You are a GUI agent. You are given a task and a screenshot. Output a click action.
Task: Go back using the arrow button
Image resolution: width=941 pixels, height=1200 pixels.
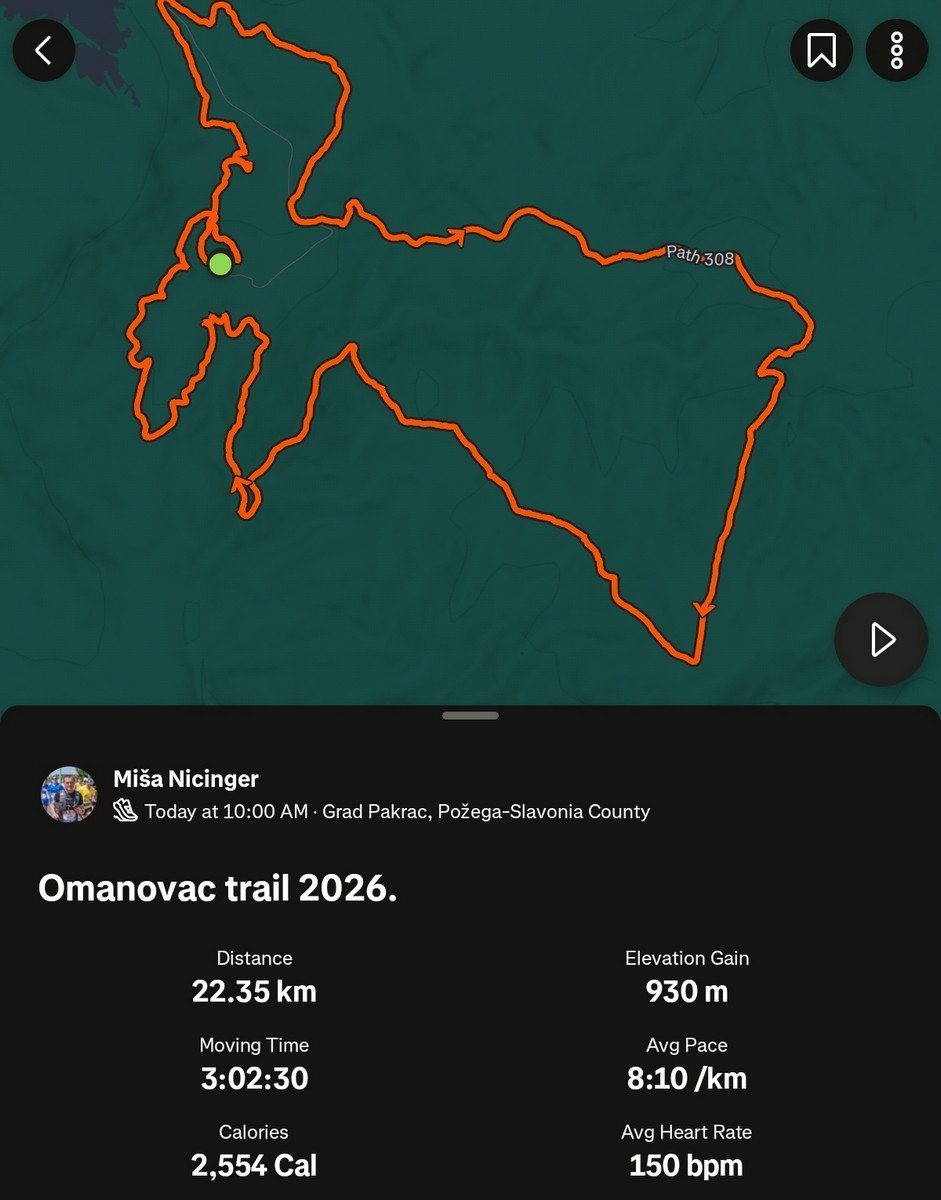44,50
